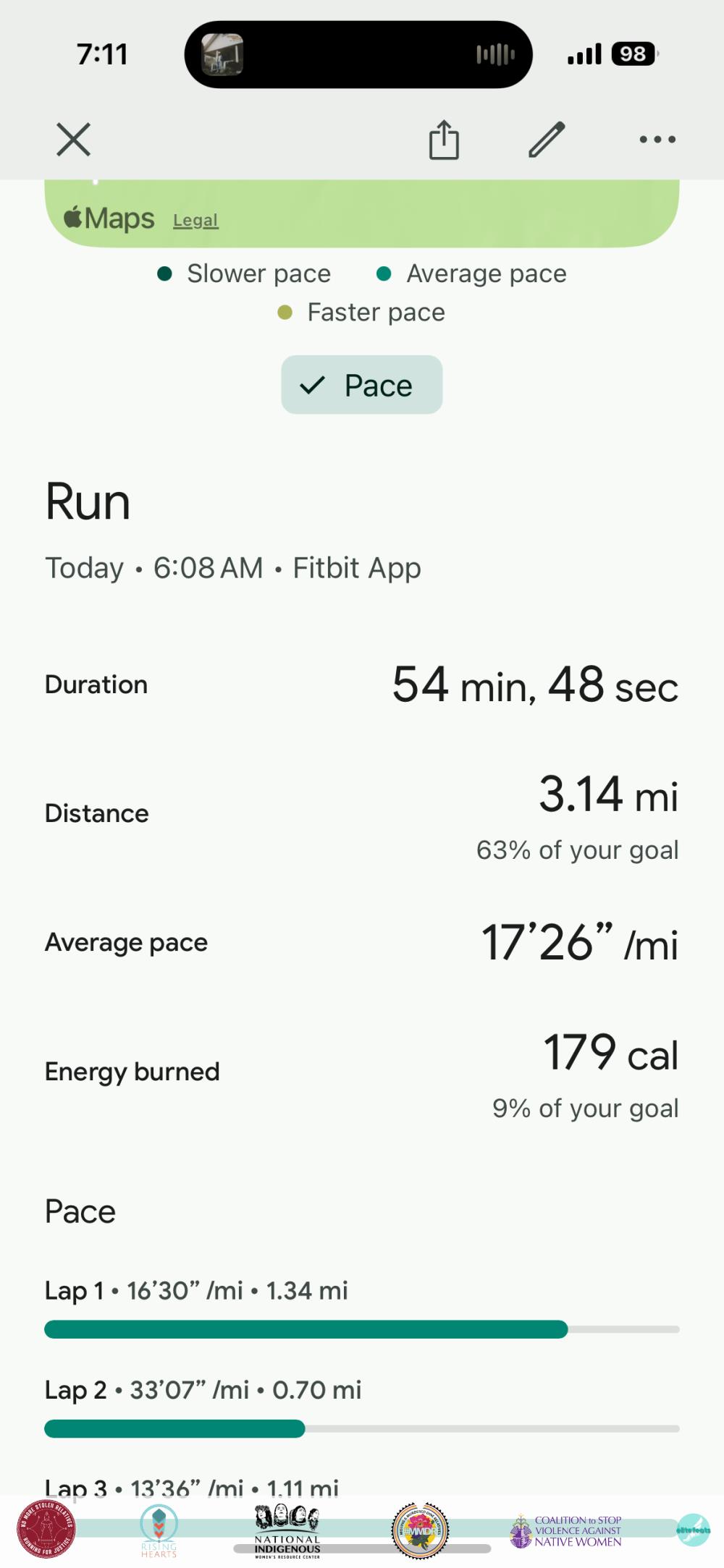Open the Apple Maps Legal link

click(195, 221)
